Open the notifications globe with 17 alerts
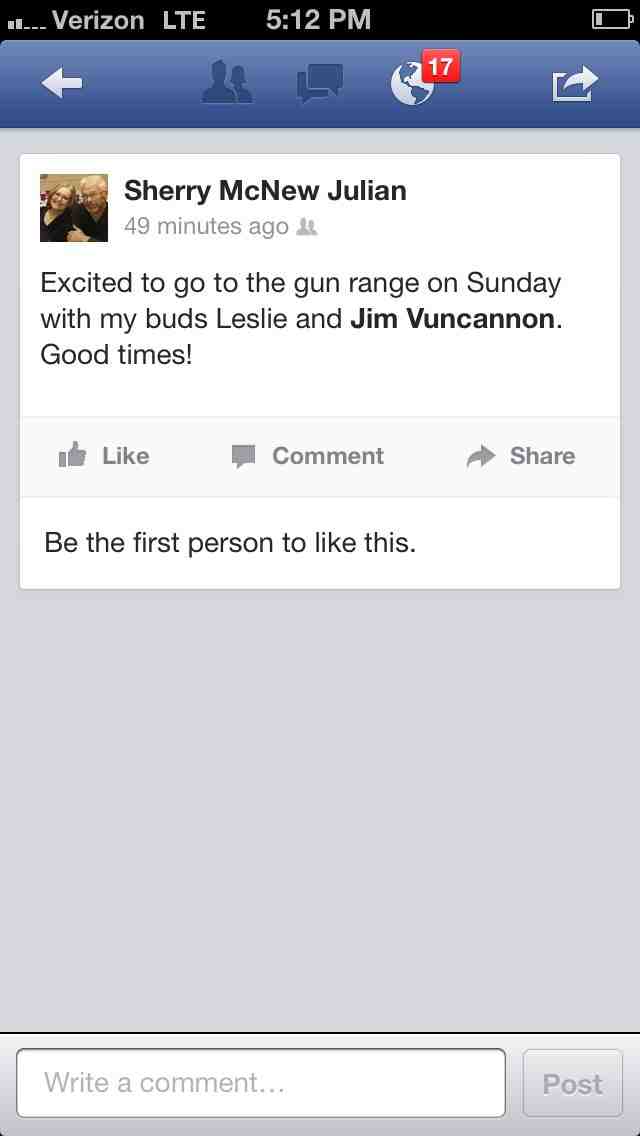 [x=414, y=84]
